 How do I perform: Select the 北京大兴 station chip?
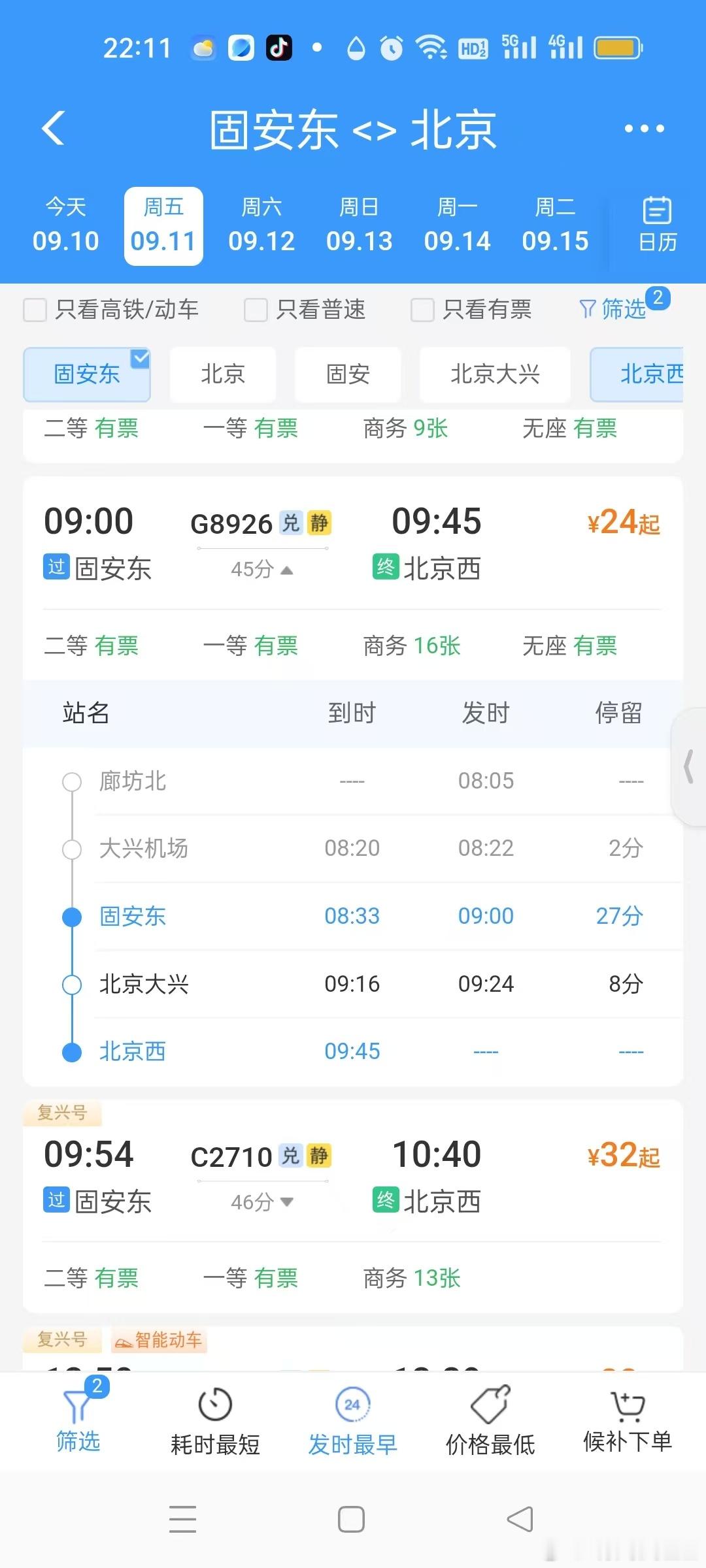pos(495,374)
